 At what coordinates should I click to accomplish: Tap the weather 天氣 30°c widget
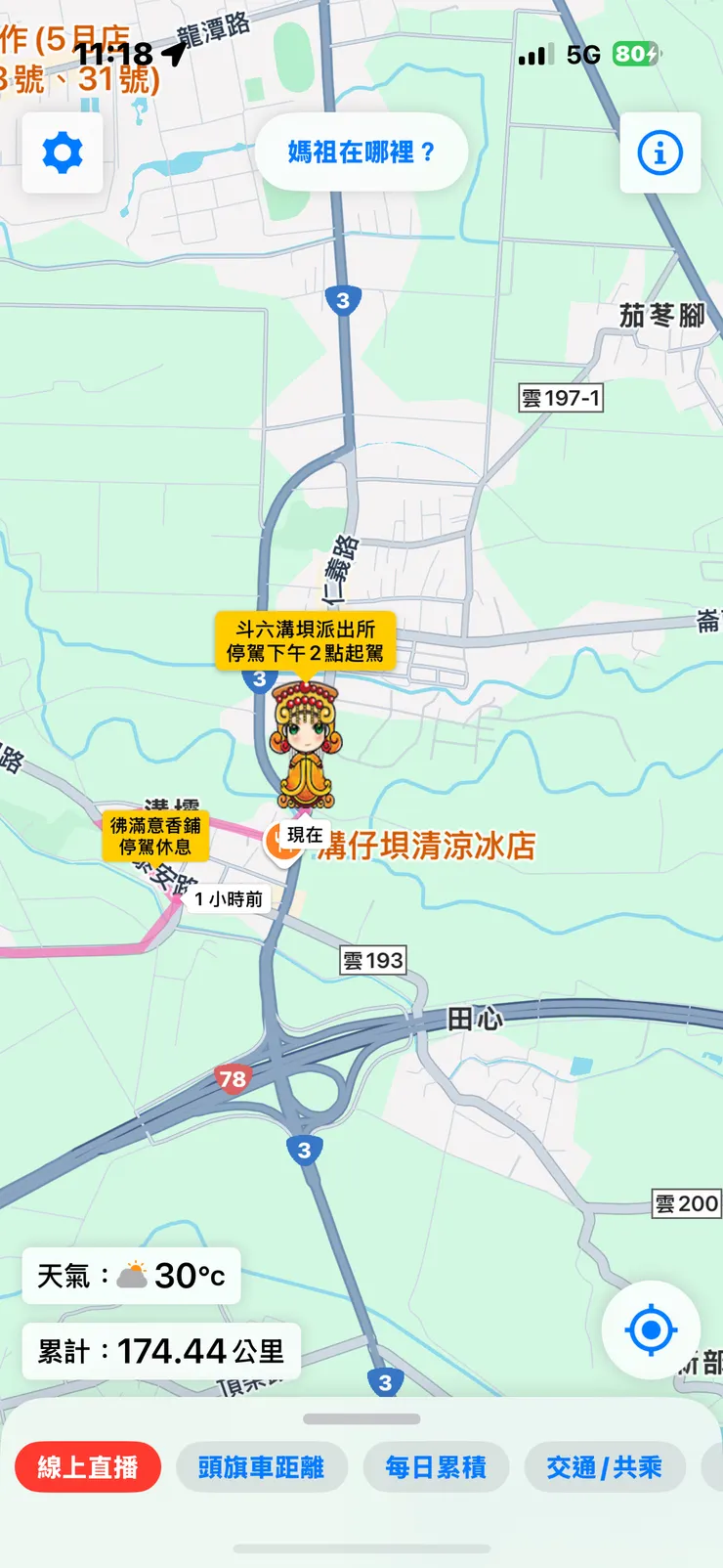point(130,1274)
